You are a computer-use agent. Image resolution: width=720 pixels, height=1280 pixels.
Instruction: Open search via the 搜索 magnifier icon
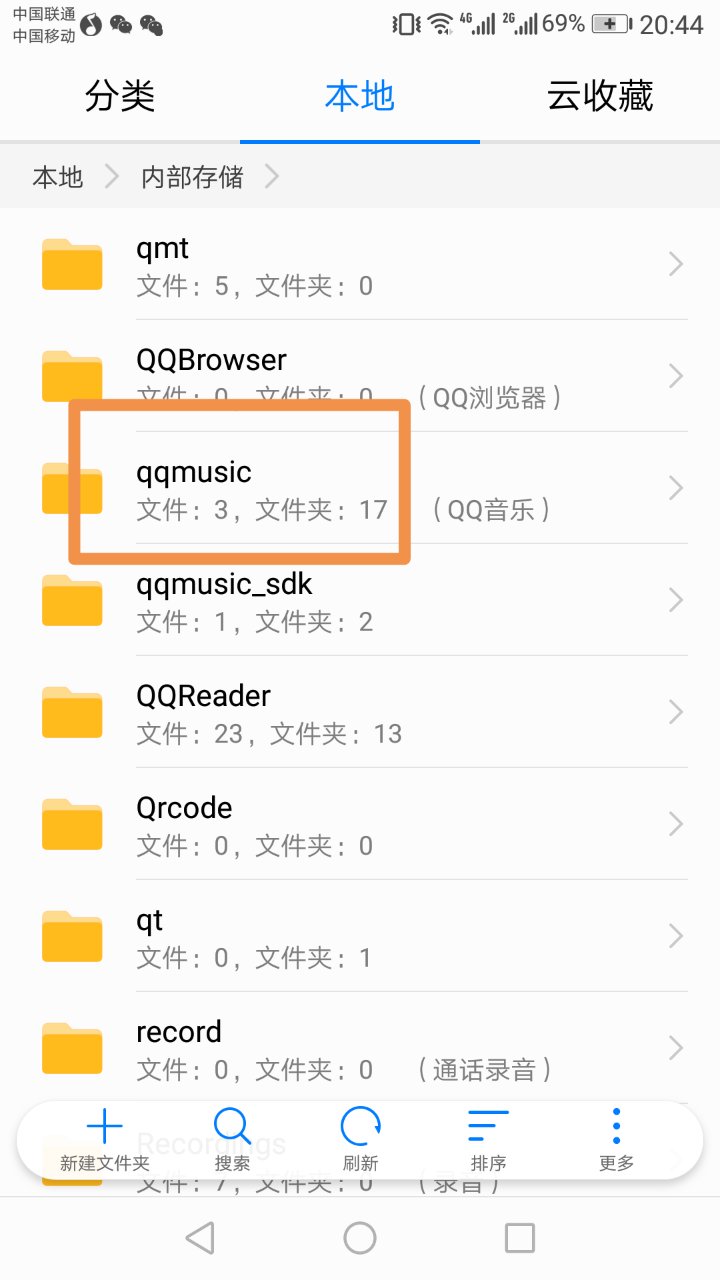tap(232, 1126)
